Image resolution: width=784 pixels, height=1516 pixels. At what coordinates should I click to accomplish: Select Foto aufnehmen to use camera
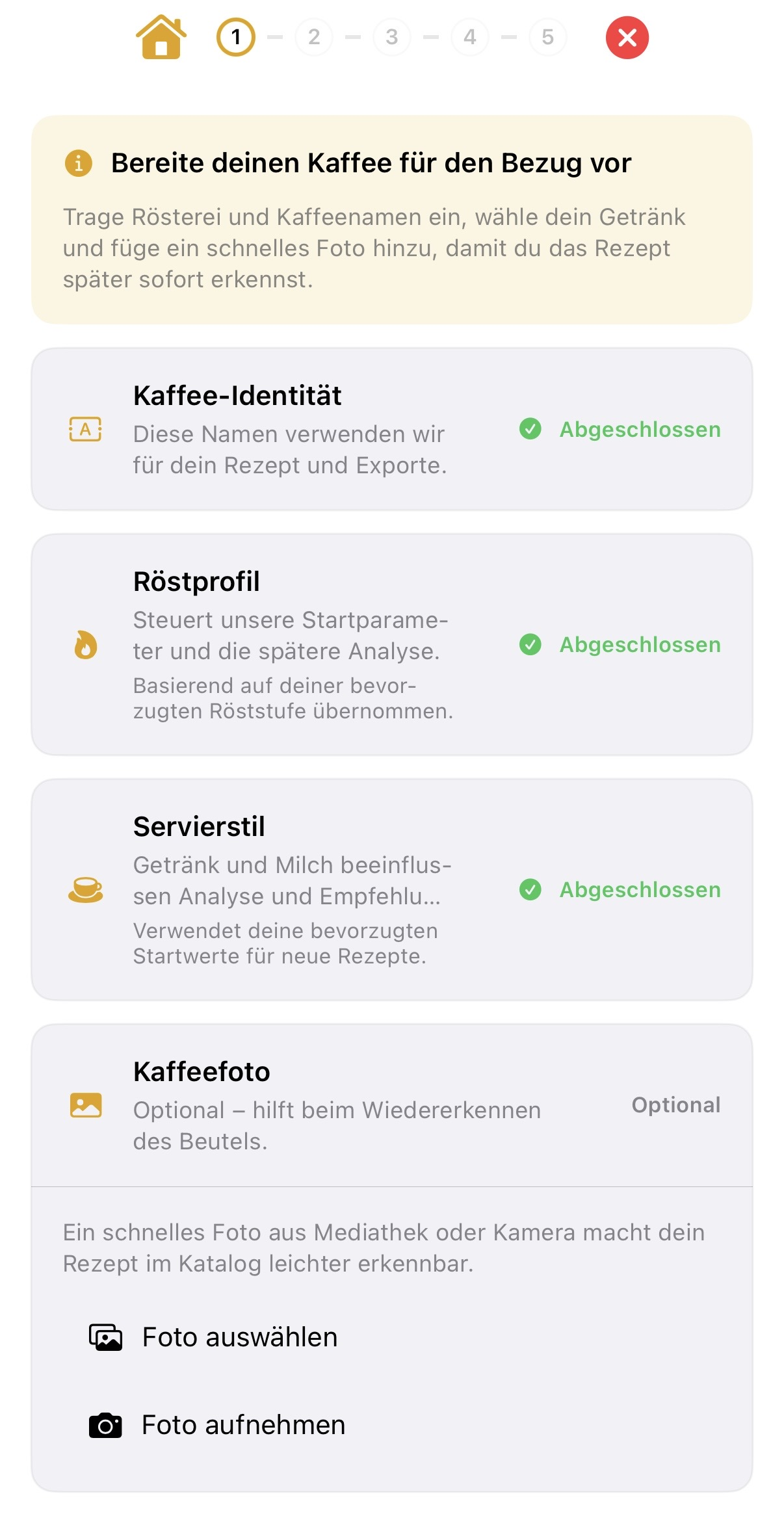(x=242, y=1425)
